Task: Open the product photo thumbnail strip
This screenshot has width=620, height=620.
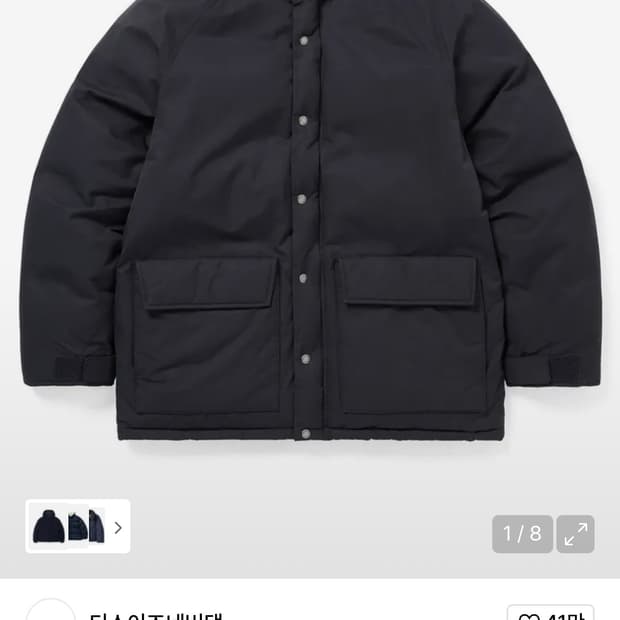Action: click(x=78, y=526)
